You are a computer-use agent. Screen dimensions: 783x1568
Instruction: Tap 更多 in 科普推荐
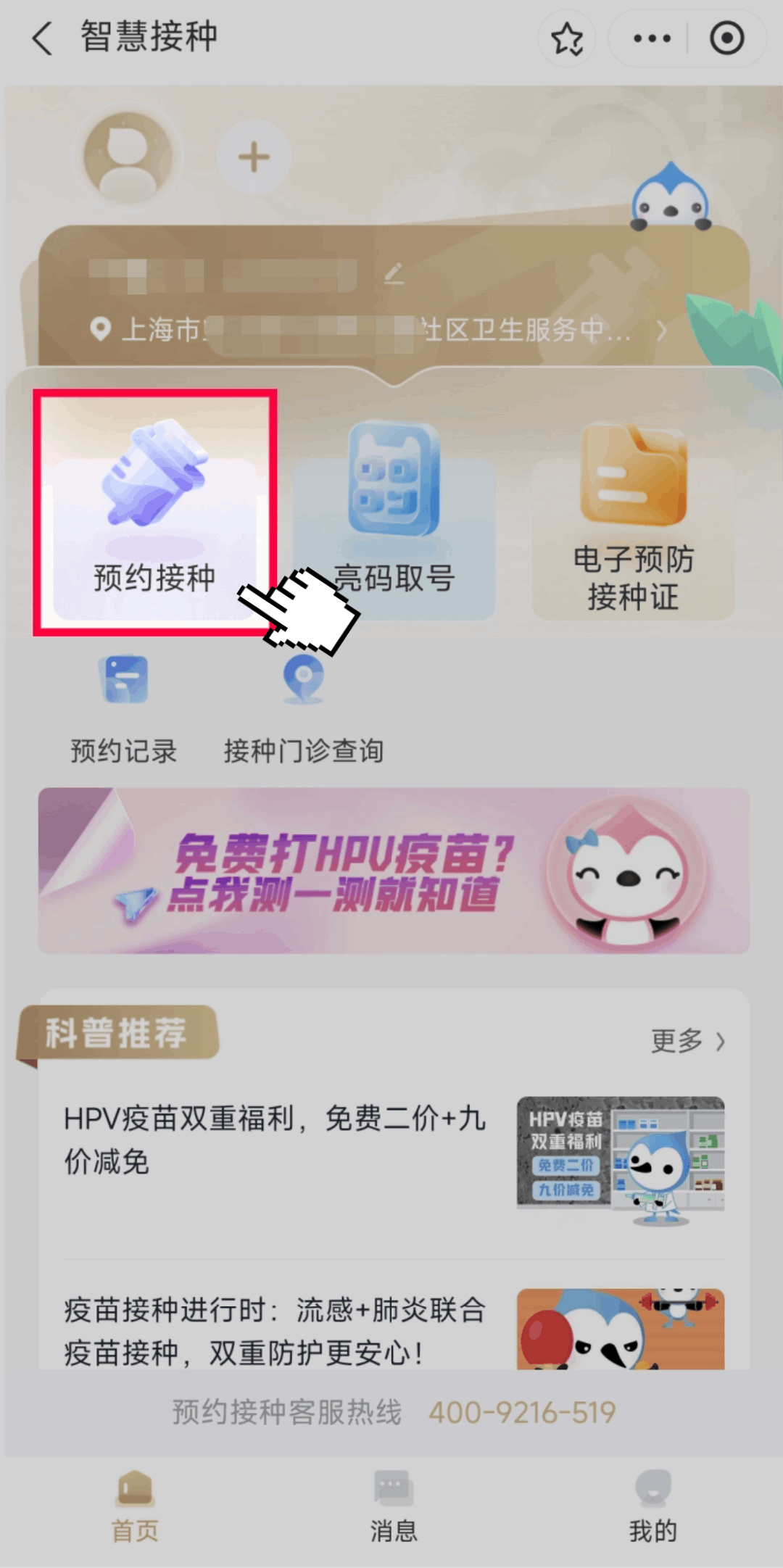click(x=687, y=1041)
